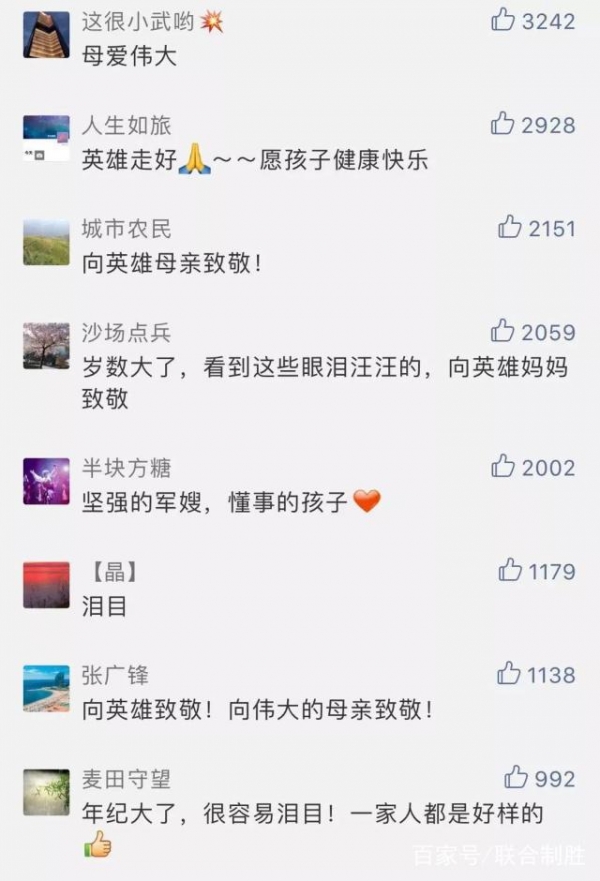This screenshot has width=600, height=881.
Task: Like the comment from 沙场点兵
Action: 503,331
